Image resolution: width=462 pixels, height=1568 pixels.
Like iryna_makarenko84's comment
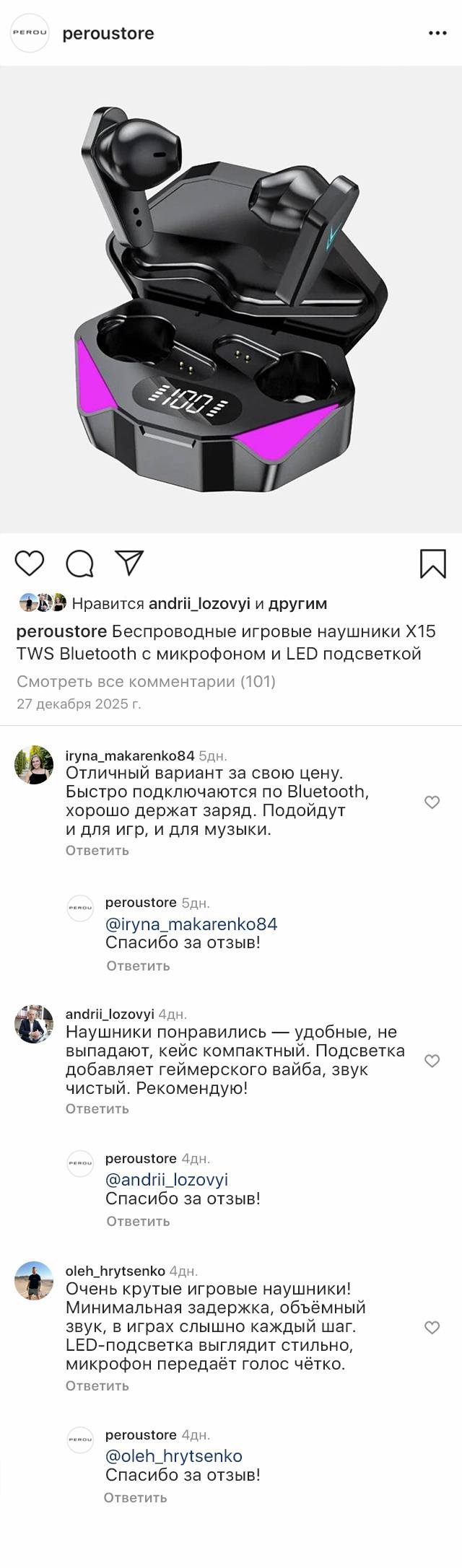[x=432, y=802]
